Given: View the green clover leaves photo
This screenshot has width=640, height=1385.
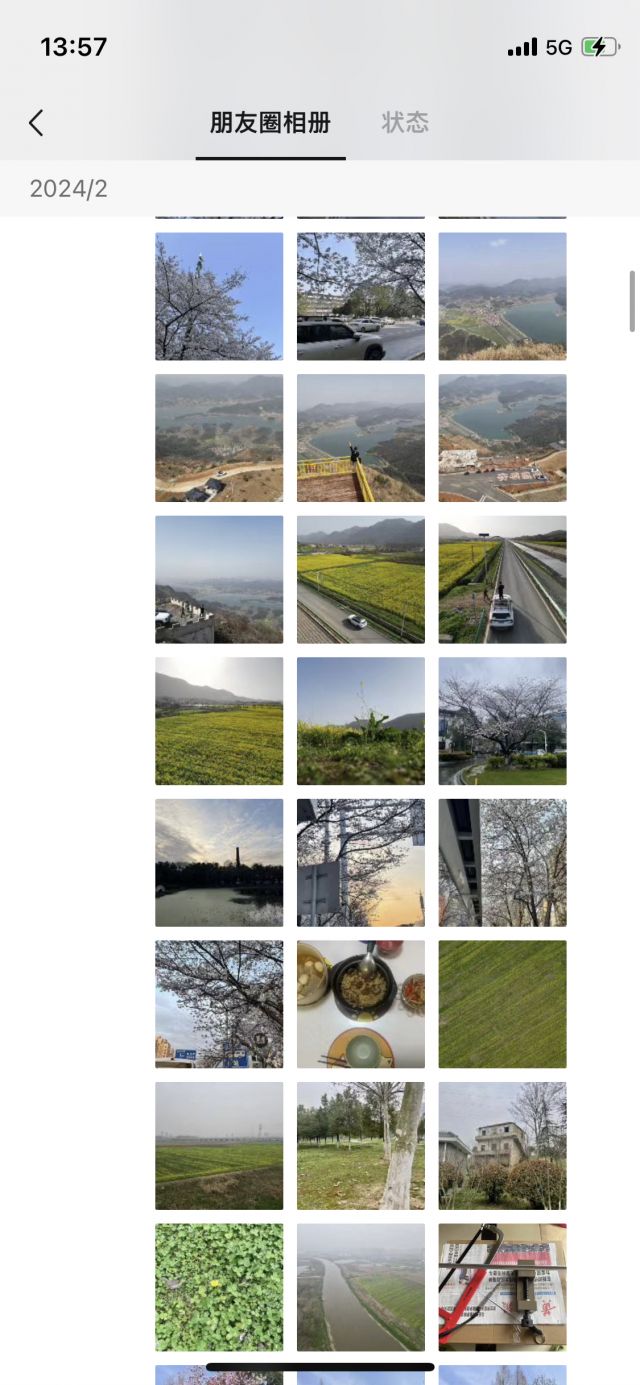Looking at the screenshot, I should click(x=219, y=1287).
